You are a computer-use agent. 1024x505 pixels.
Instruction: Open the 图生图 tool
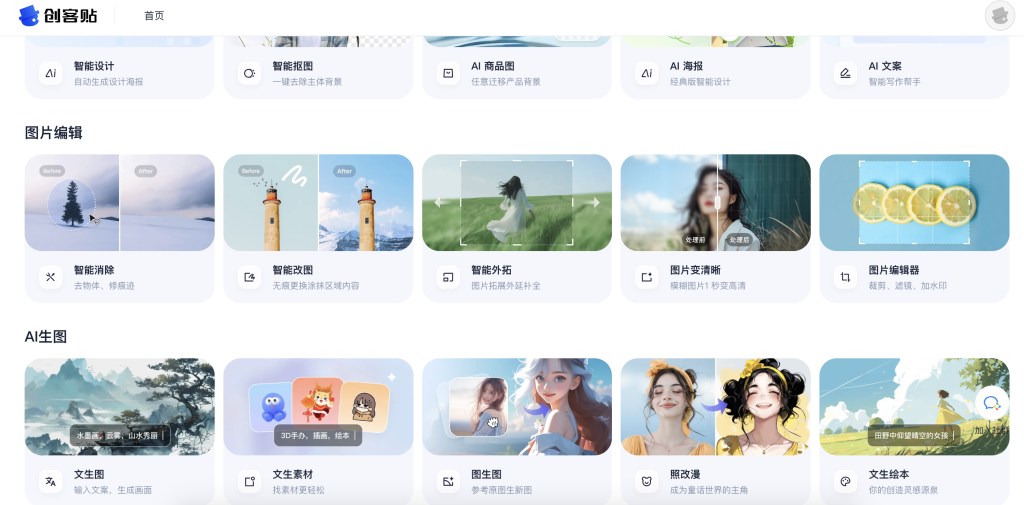point(517,430)
